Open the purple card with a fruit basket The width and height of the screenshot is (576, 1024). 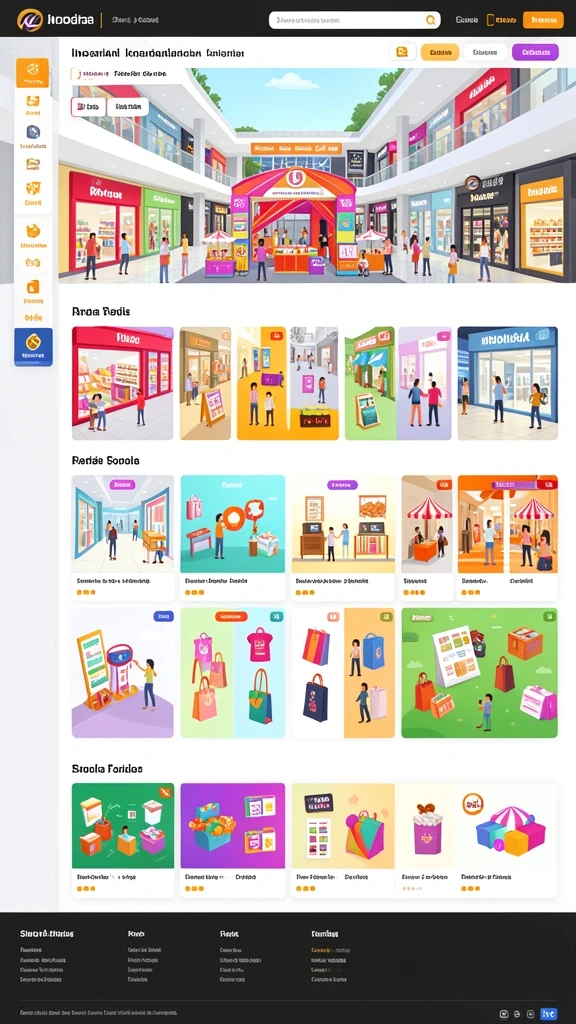click(232, 840)
